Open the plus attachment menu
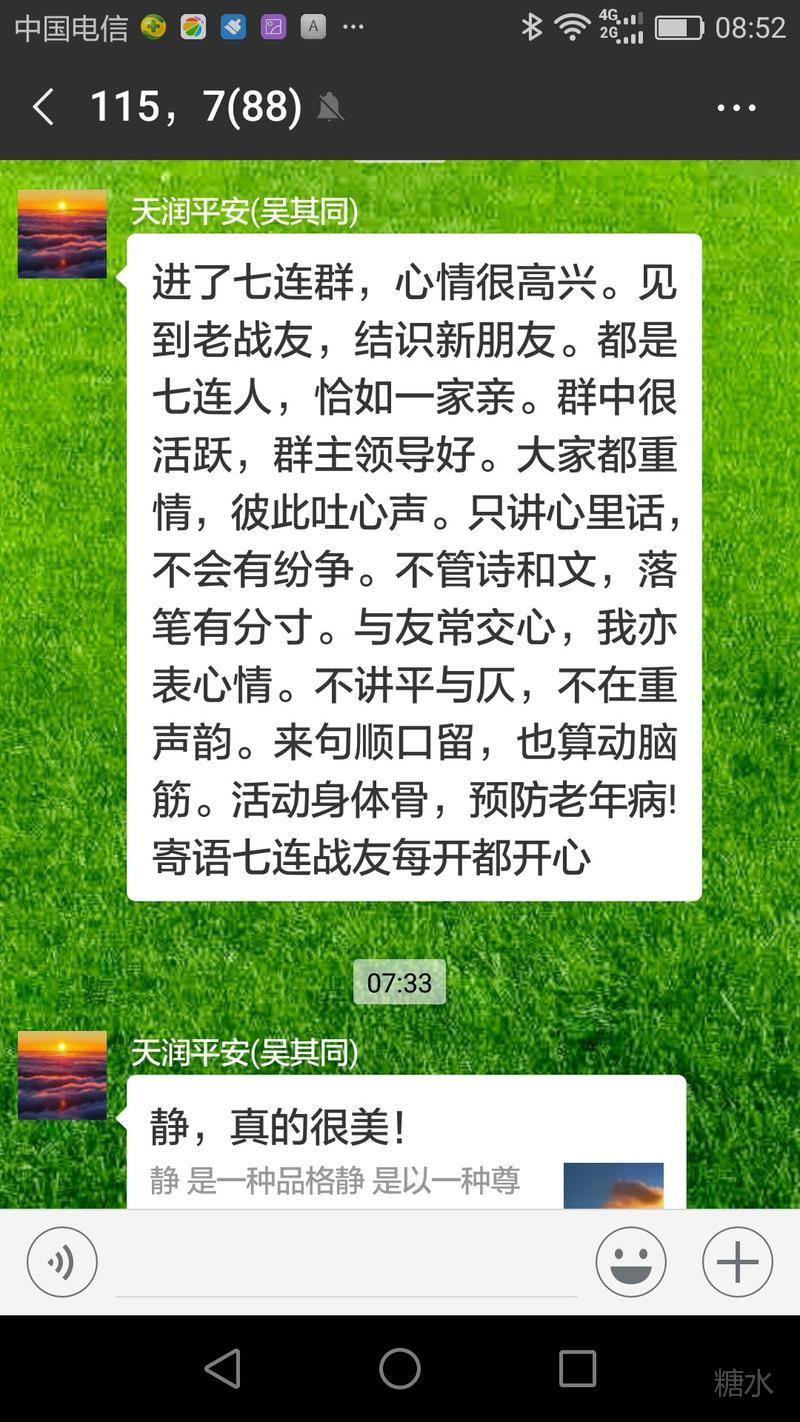 (737, 1262)
